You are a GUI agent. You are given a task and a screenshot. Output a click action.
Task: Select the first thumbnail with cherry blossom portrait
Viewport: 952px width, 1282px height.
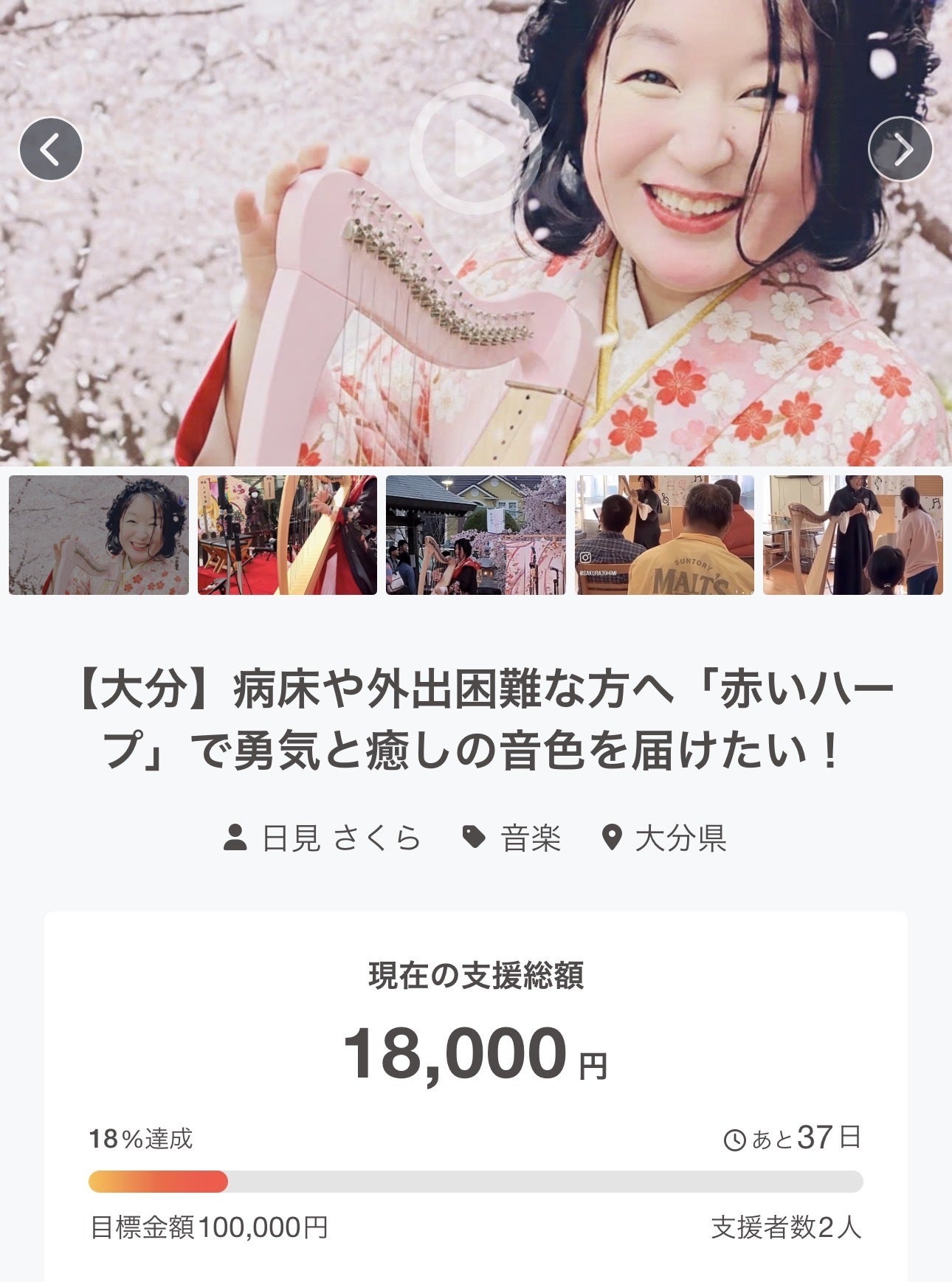[99, 535]
